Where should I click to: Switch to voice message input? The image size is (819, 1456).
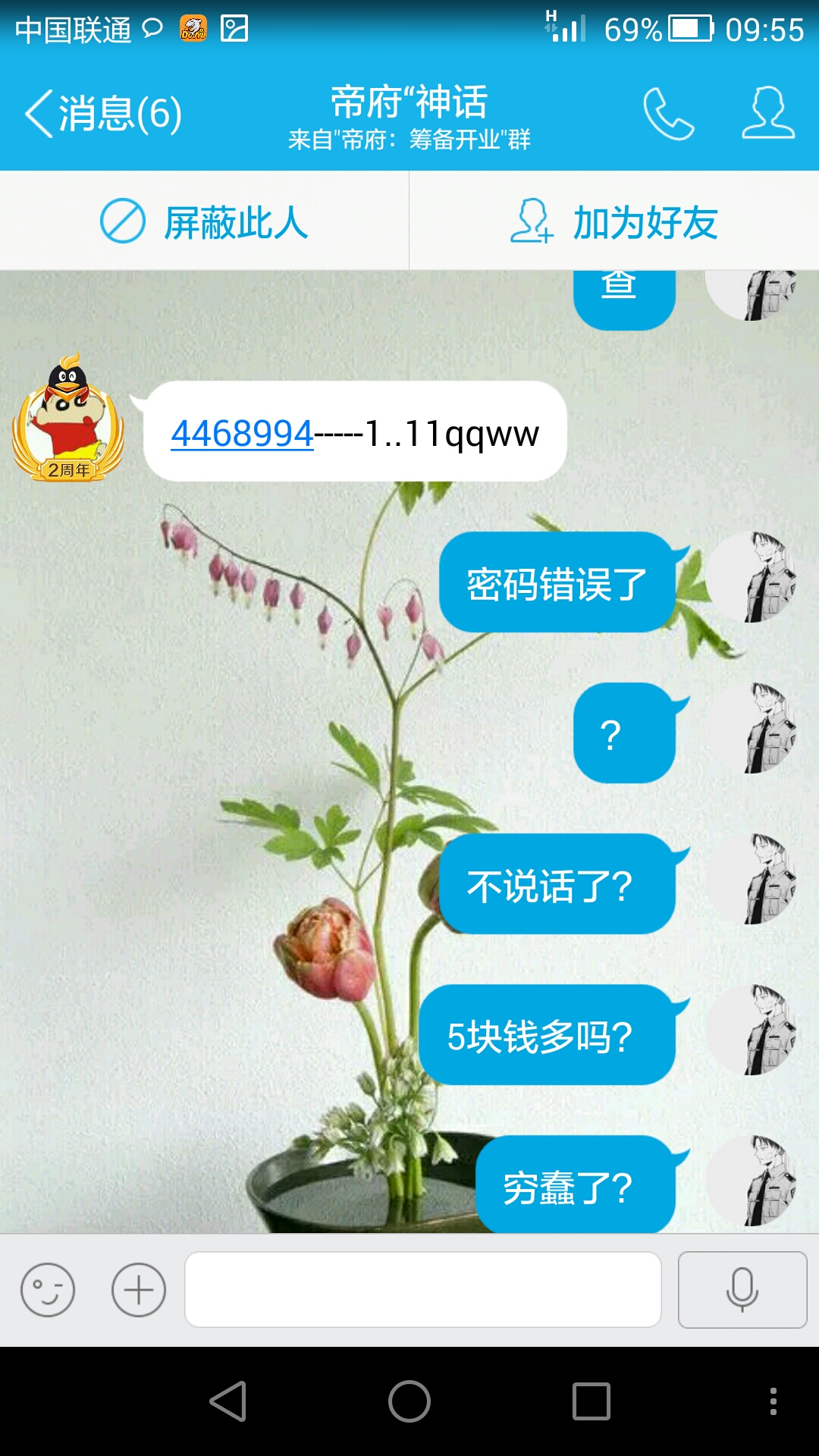click(x=742, y=1289)
